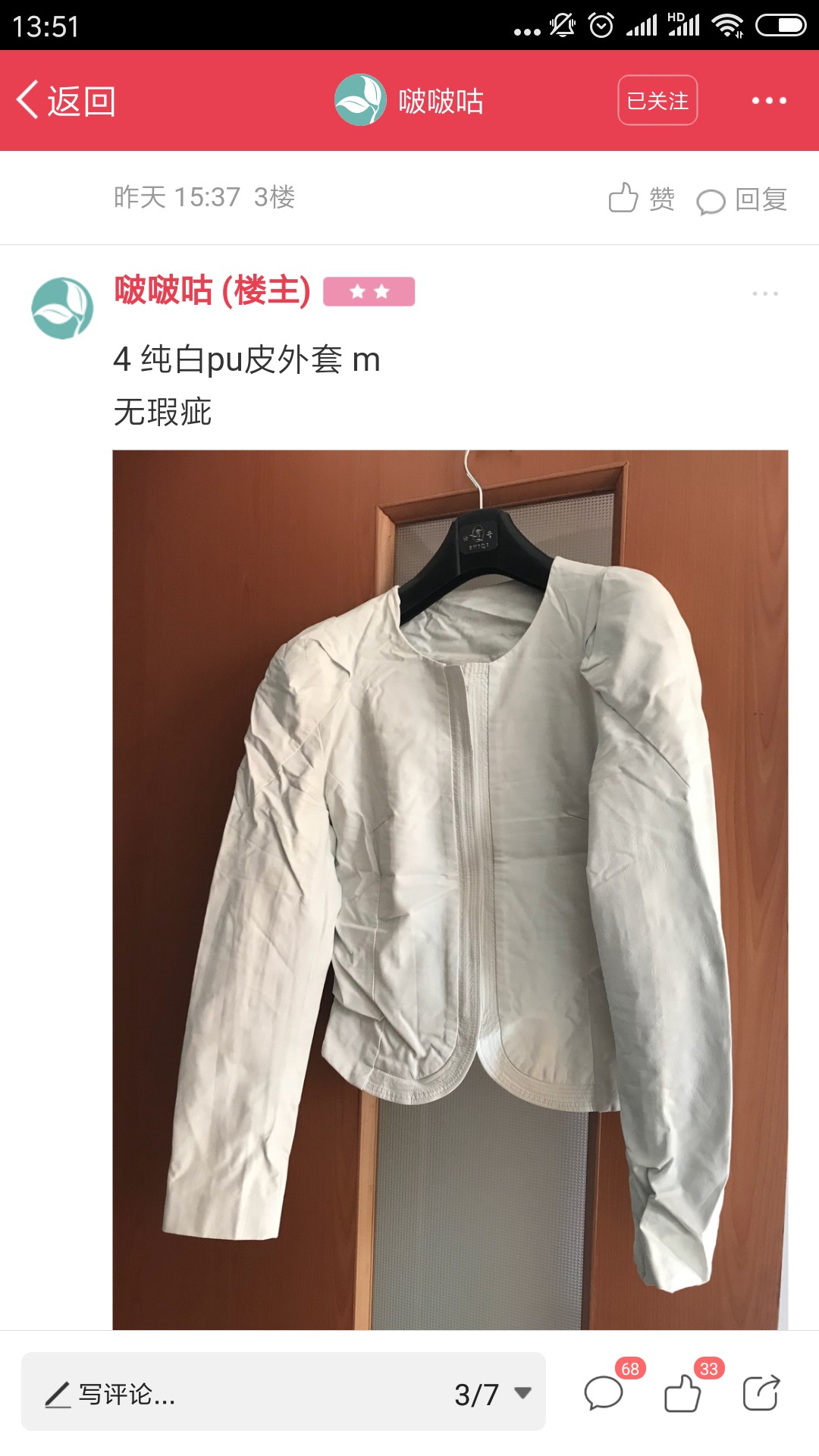Open the options dots on 啵啵咕's post
The height and width of the screenshot is (1456, 819).
click(765, 293)
